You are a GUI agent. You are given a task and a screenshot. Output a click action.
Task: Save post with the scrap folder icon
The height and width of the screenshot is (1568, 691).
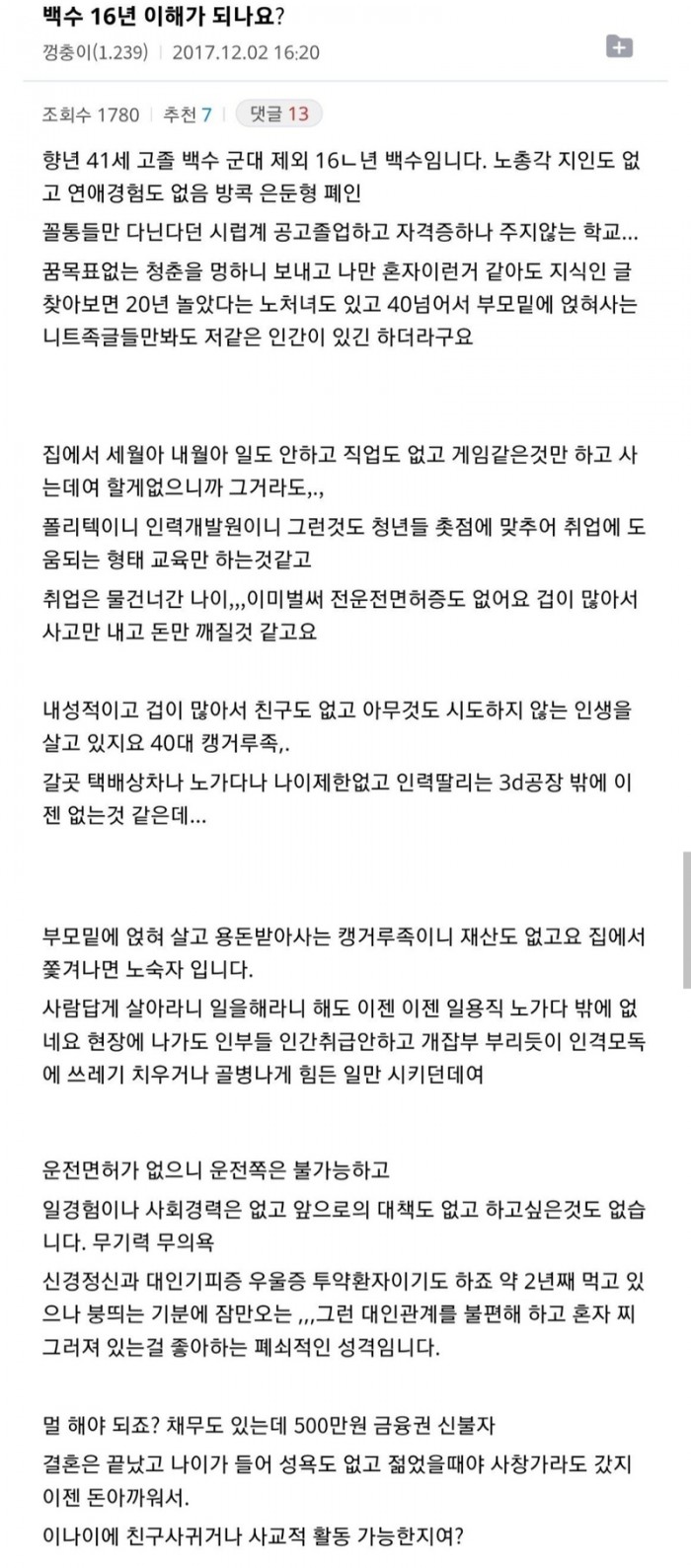[619, 46]
